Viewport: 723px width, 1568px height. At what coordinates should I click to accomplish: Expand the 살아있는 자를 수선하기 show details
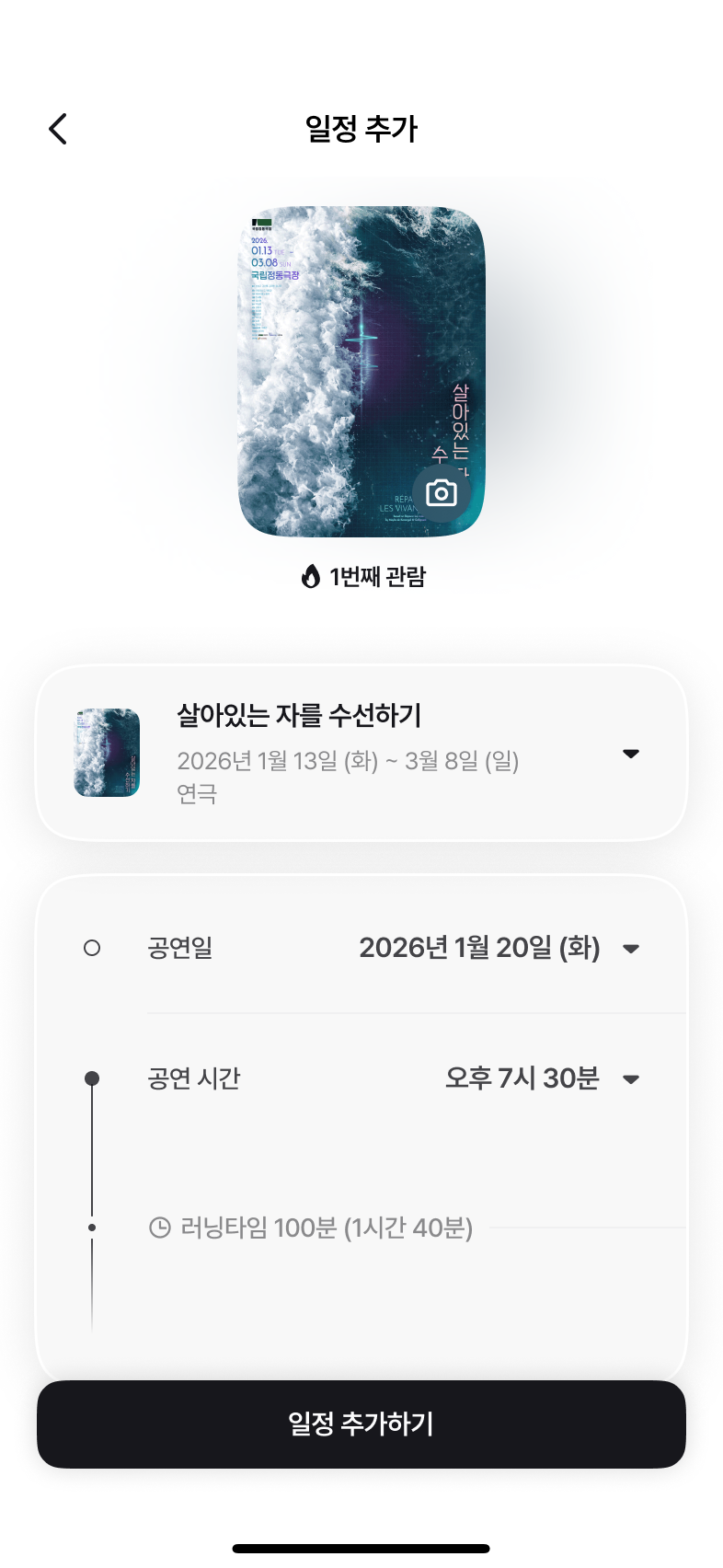[632, 752]
